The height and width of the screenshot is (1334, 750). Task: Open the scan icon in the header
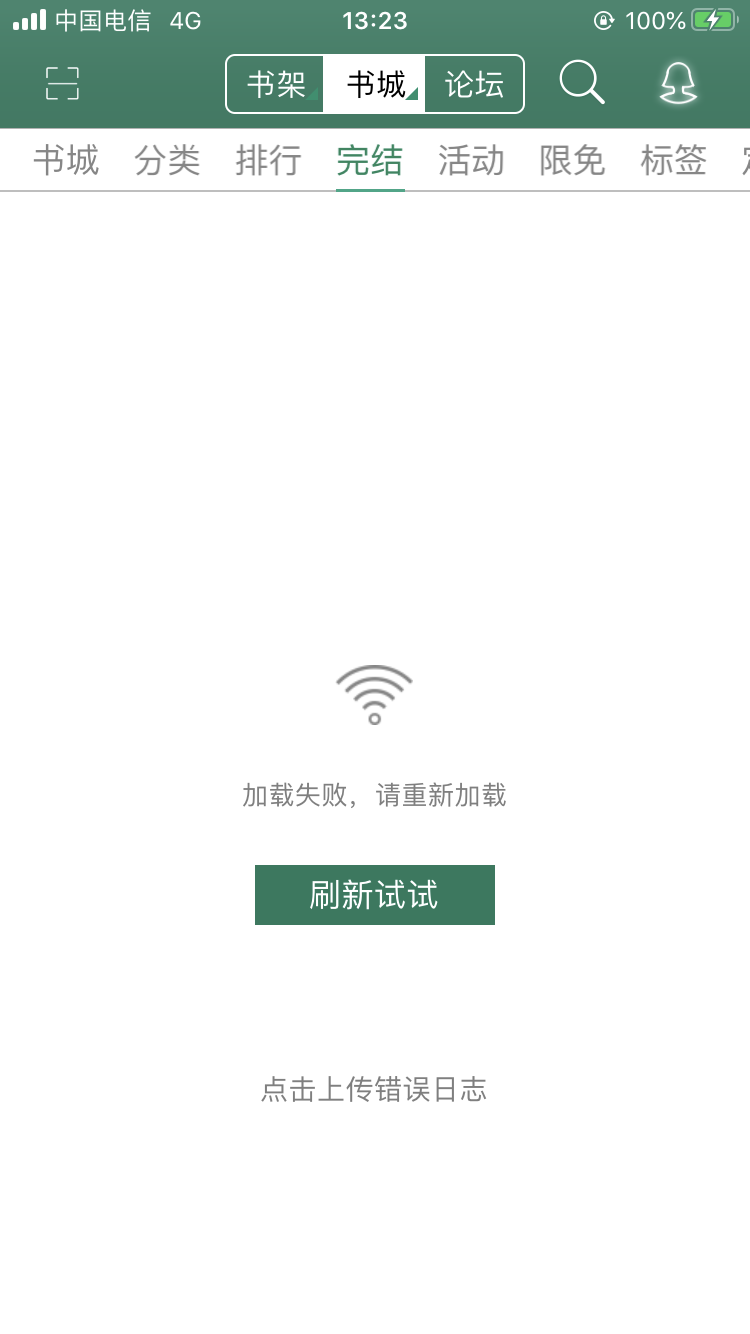click(x=62, y=84)
